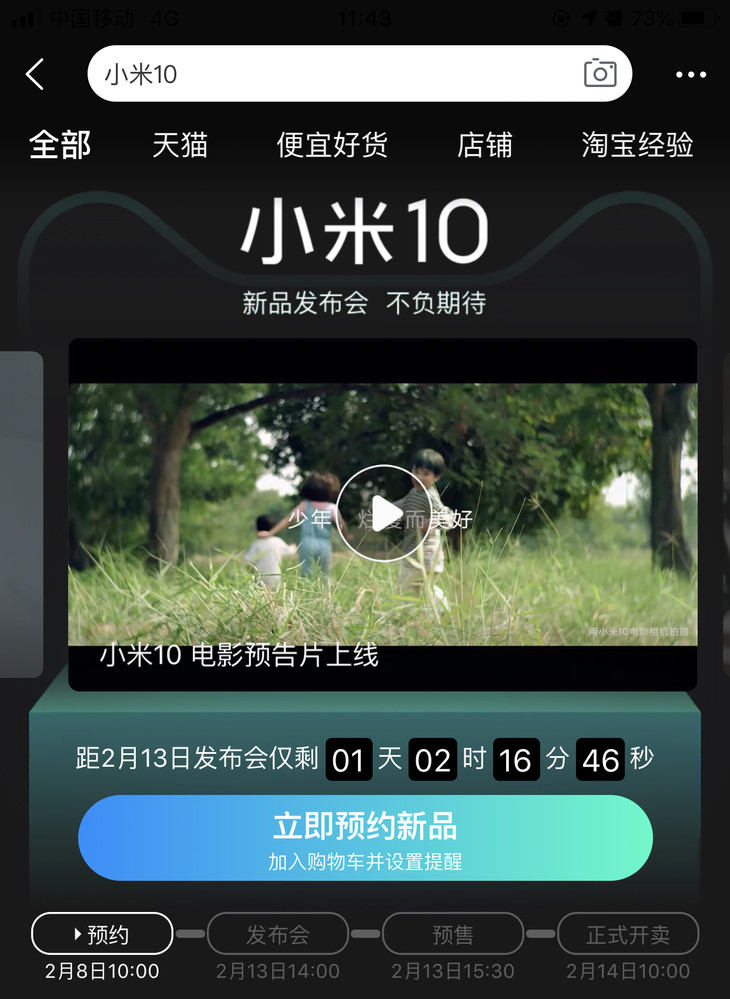Select the 发布会 stage
730x999 pixels.
(x=278, y=934)
